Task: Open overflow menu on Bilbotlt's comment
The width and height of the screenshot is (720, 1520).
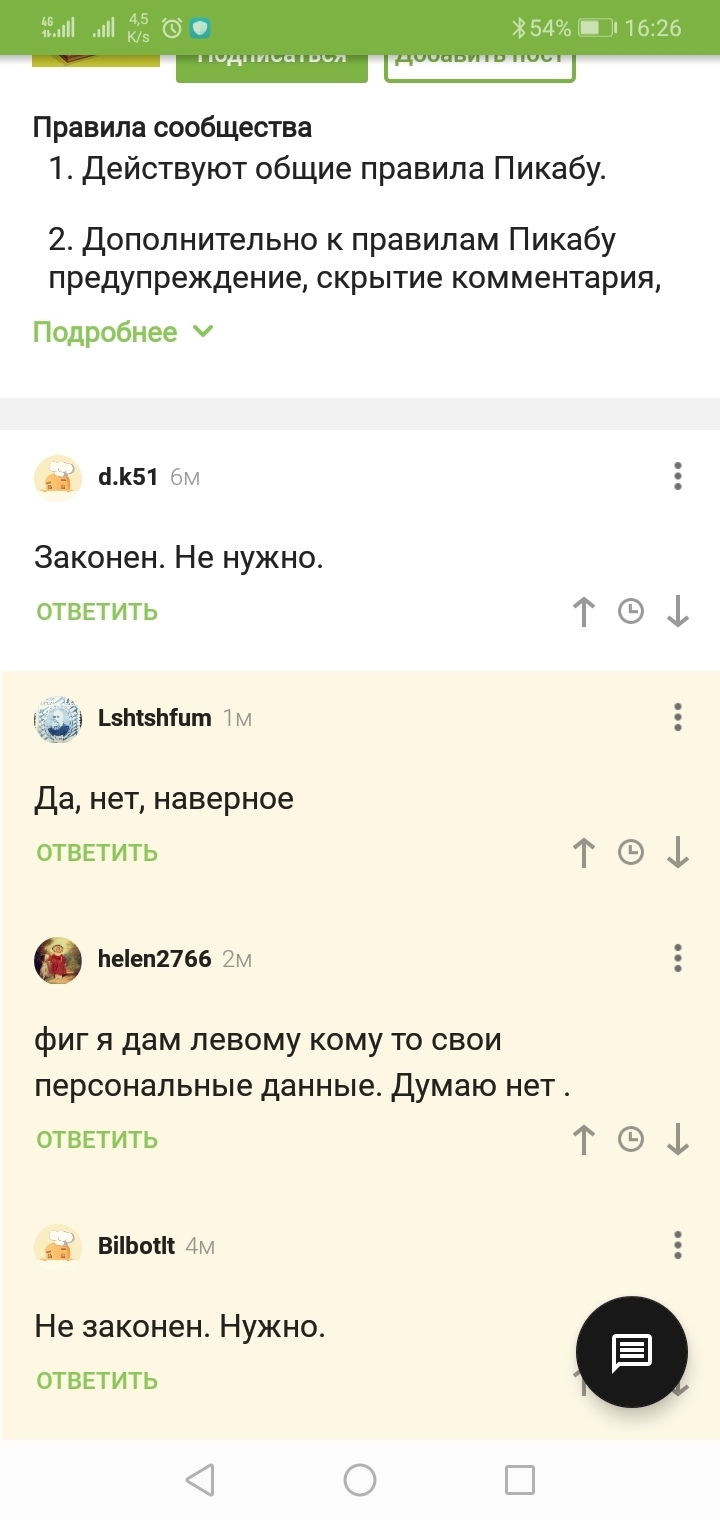Action: click(678, 1245)
